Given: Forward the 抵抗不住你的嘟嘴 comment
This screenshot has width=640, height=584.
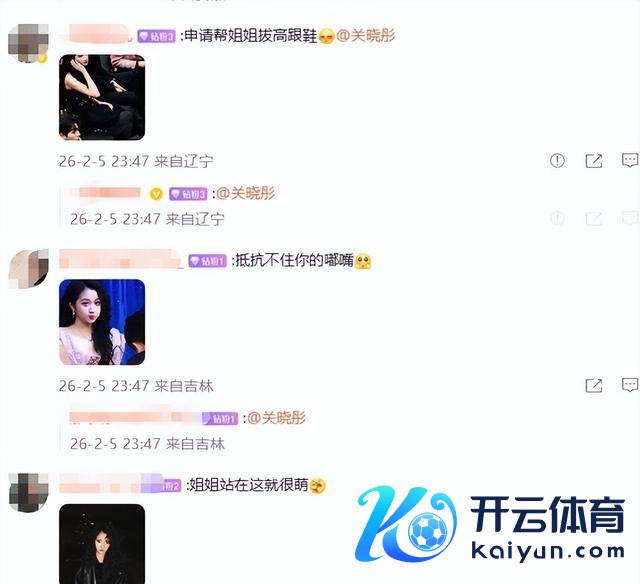Looking at the screenshot, I should point(593,385).
